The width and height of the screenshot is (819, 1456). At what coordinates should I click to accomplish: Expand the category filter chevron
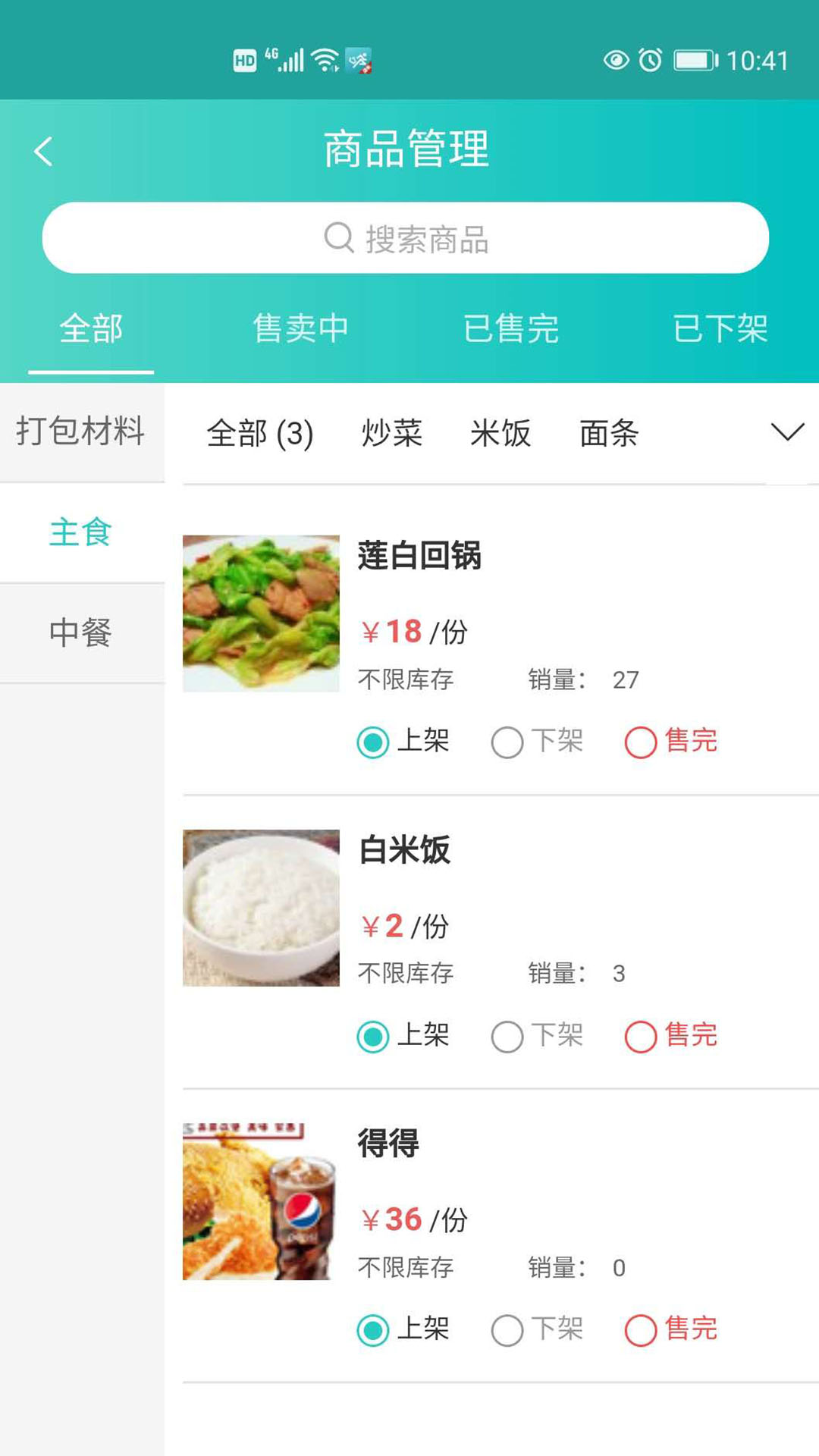click(x=788, y=432)
